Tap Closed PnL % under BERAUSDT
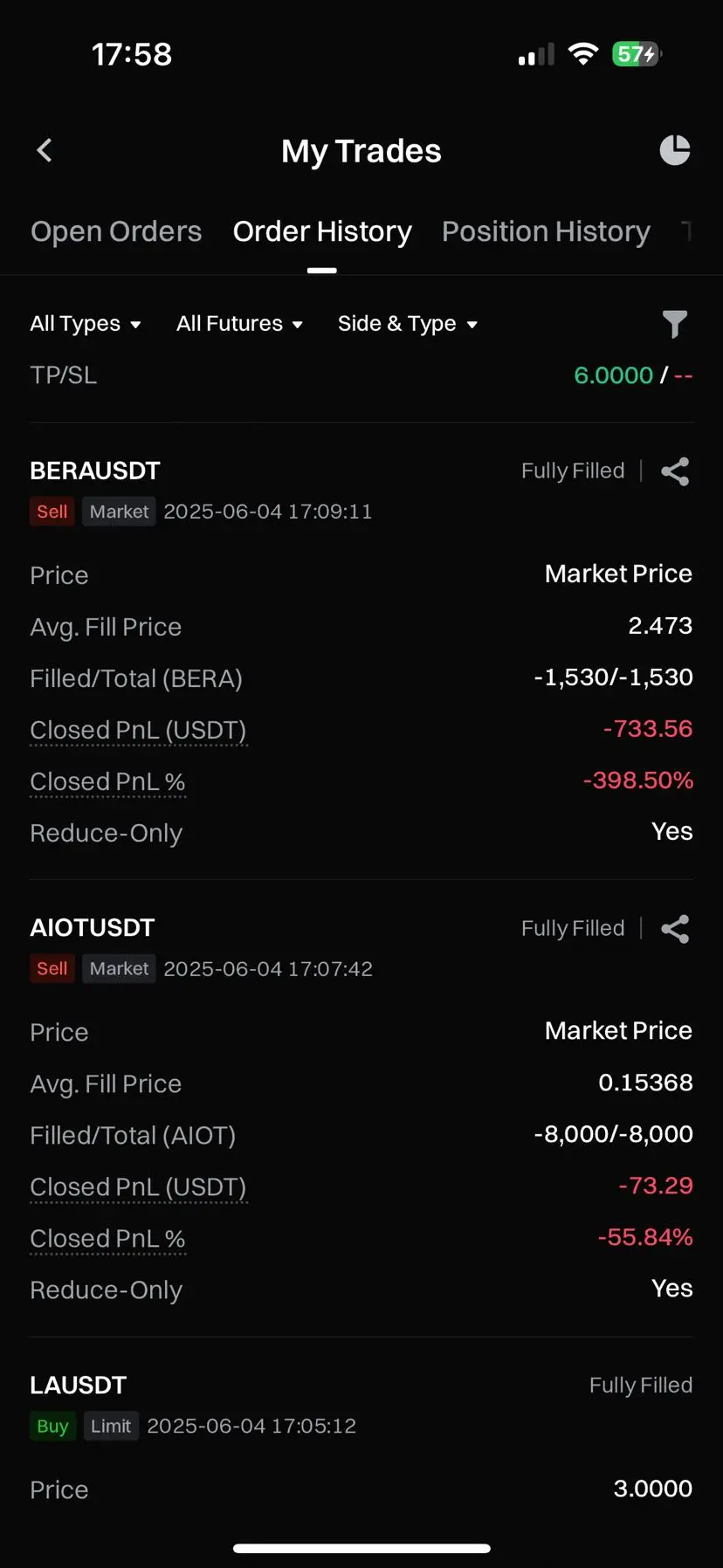Screen dimensions: 723x1568 (x=107, y=781)
